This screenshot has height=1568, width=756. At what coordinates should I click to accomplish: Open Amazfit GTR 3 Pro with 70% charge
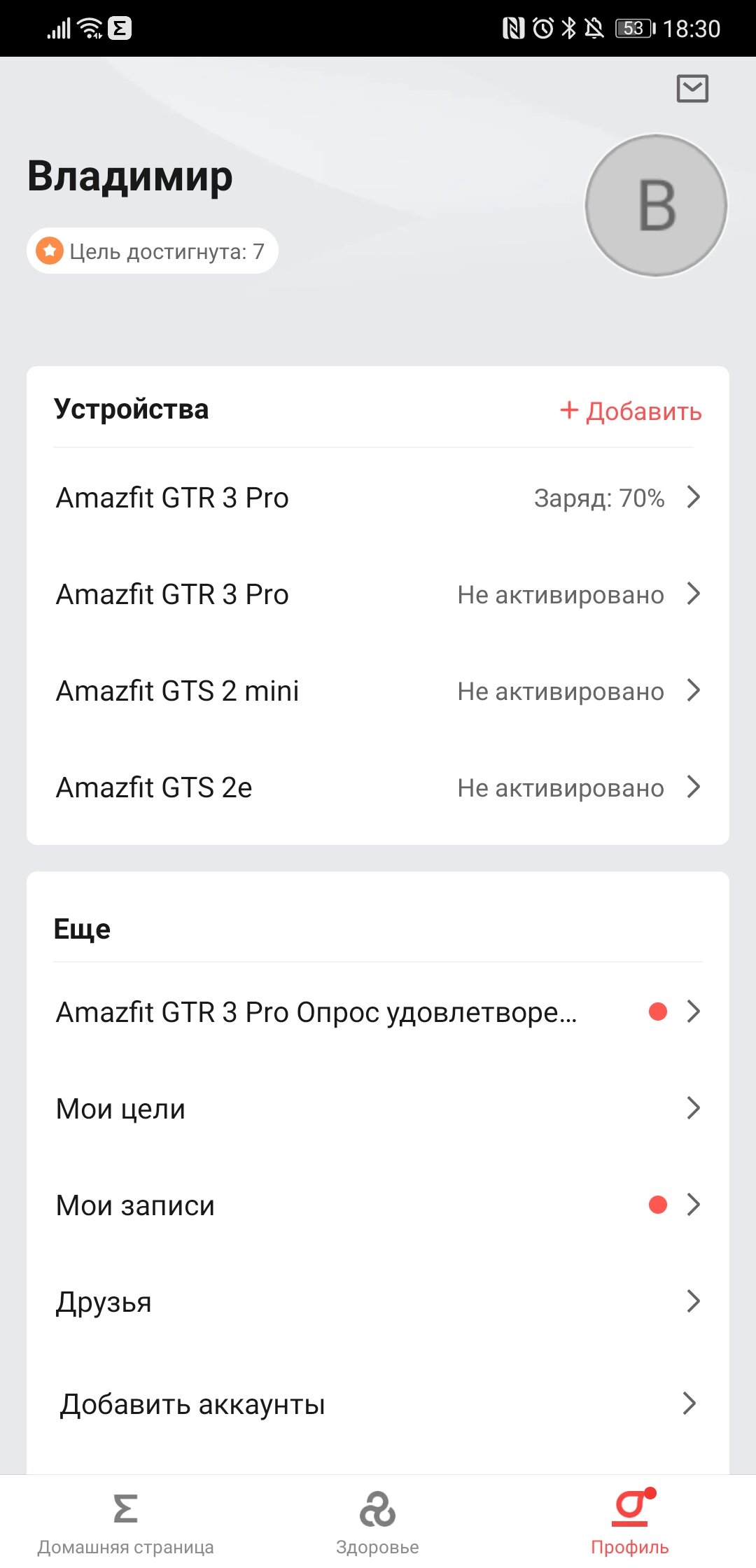click(x=378, y=498)
